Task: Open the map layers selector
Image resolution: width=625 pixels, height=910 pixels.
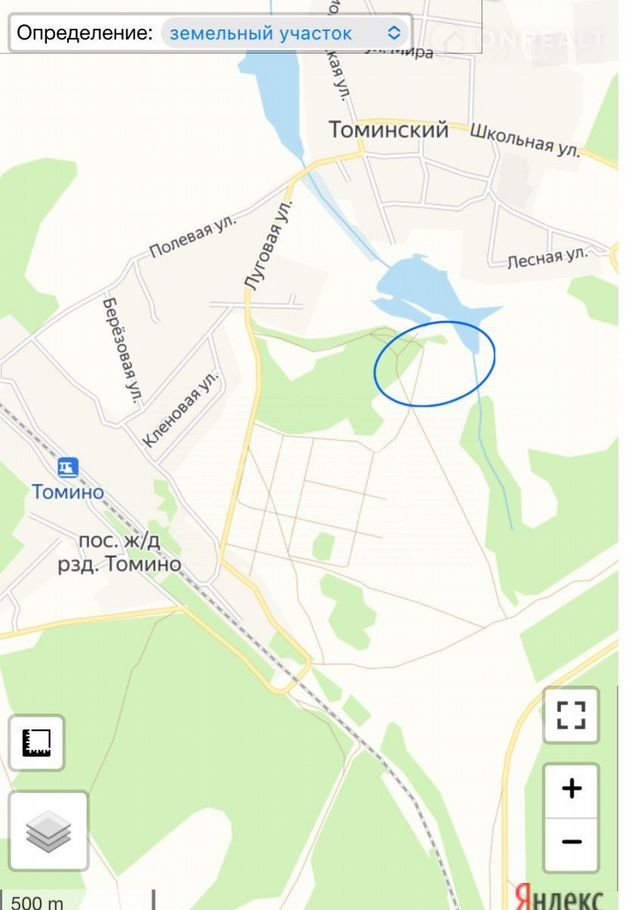Action: [x=48, y=832]
